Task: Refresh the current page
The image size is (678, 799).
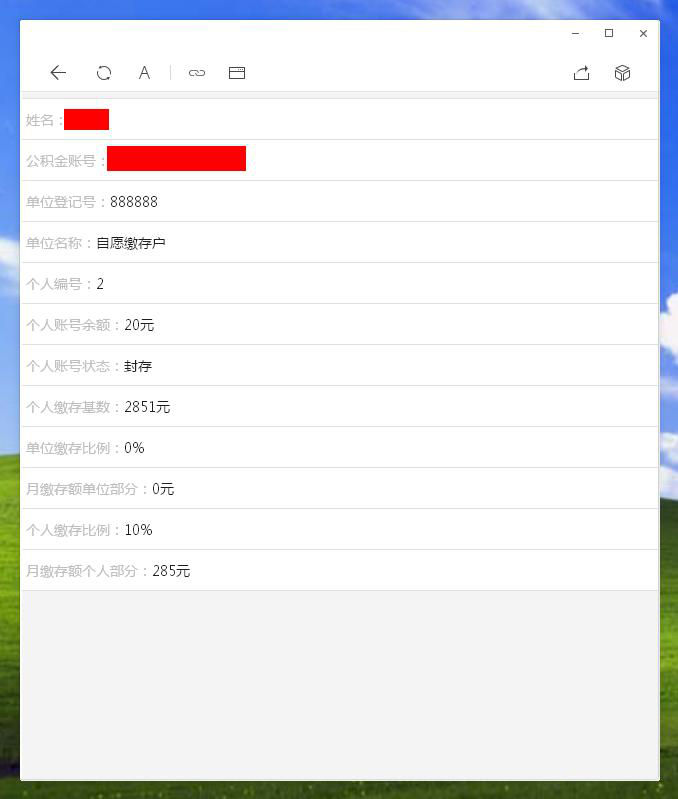Action: click(x=104, y=73)
